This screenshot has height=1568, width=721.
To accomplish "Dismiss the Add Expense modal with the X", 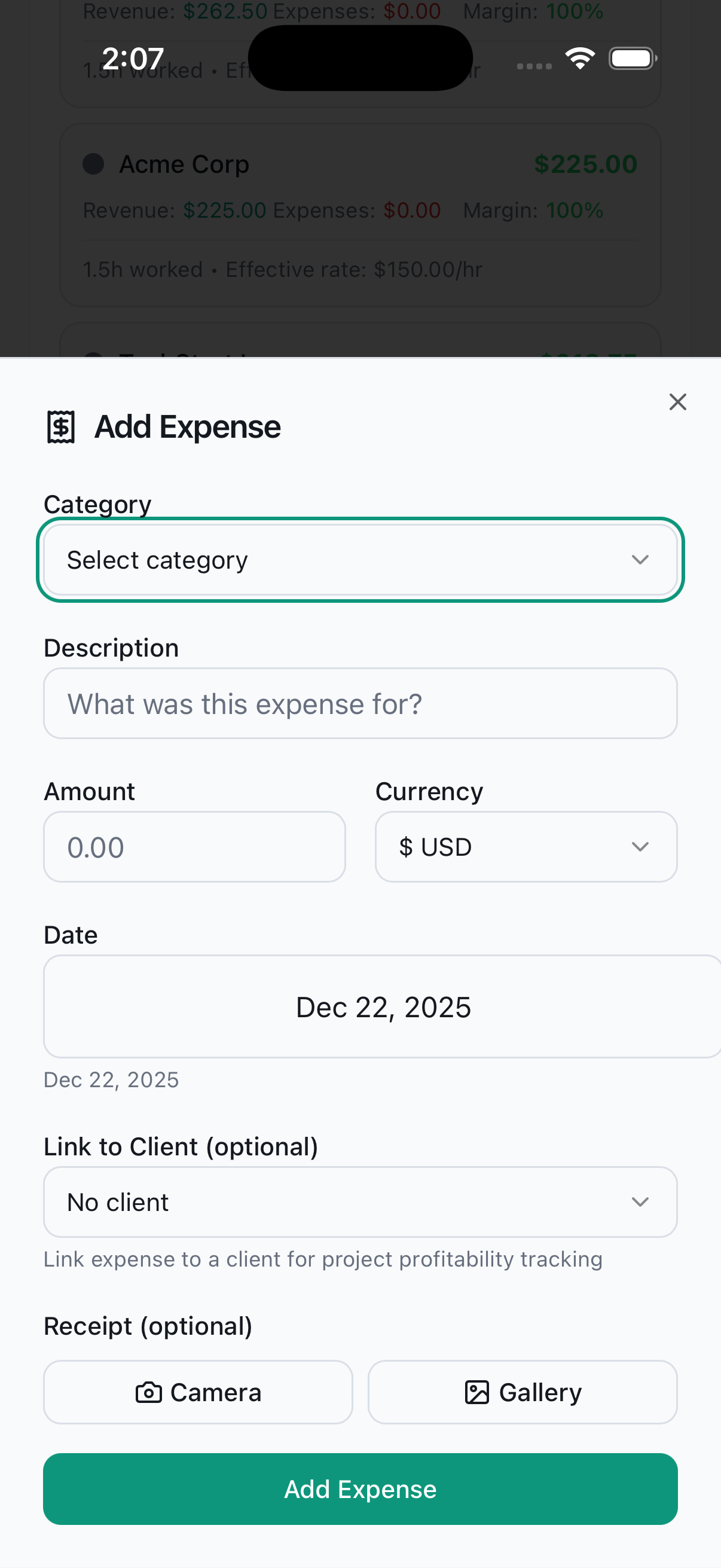I will coord(677,402).
